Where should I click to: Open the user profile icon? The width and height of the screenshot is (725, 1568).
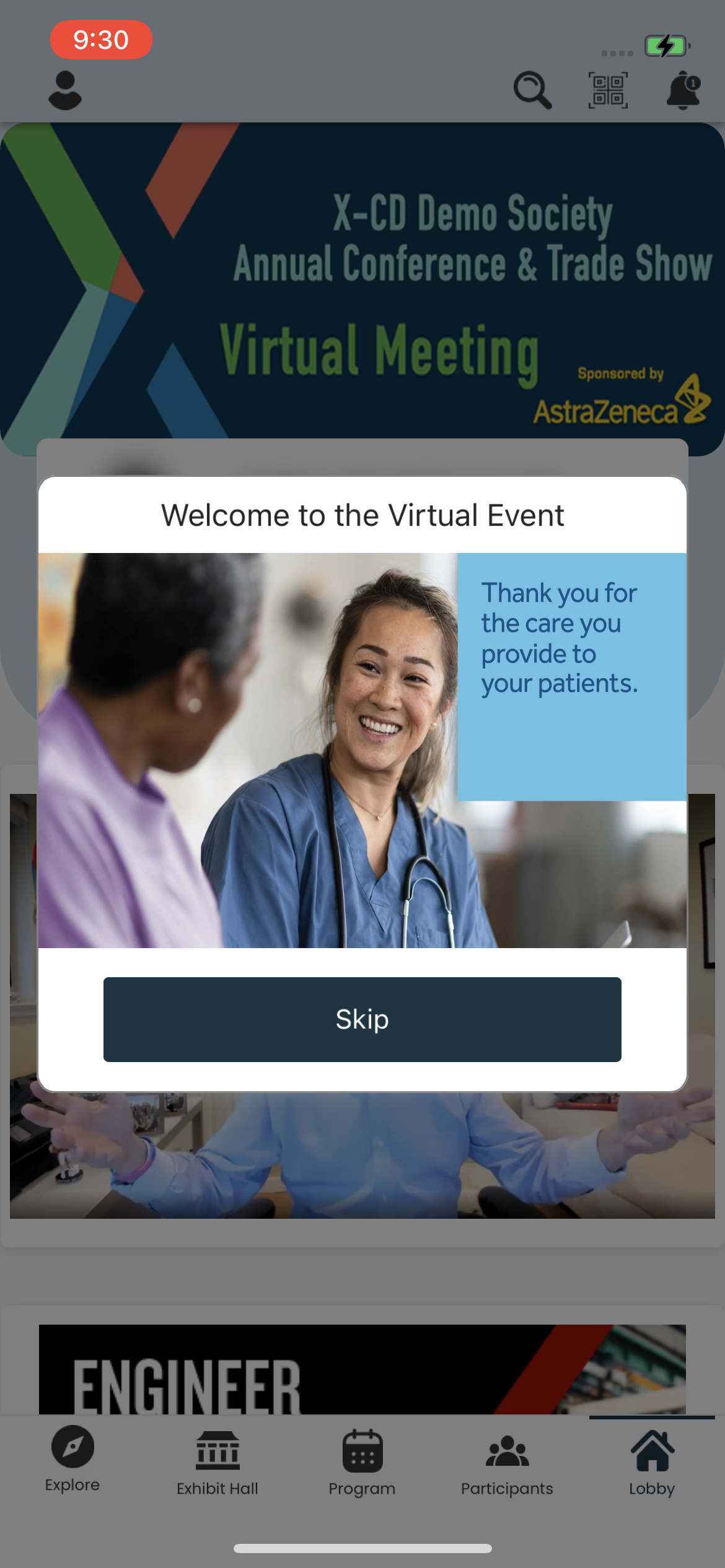(x=65, y=91)
